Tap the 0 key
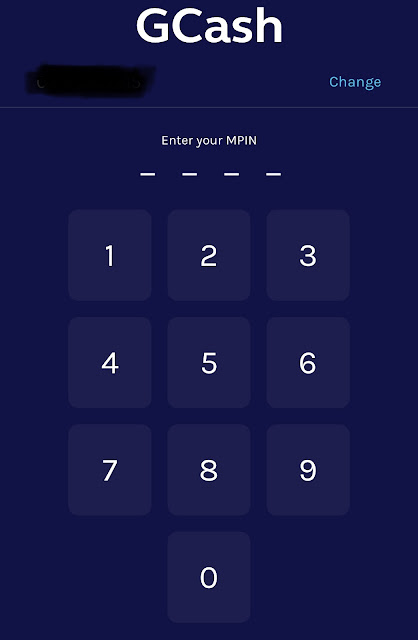Screen dimensions: 418x640 209,577
